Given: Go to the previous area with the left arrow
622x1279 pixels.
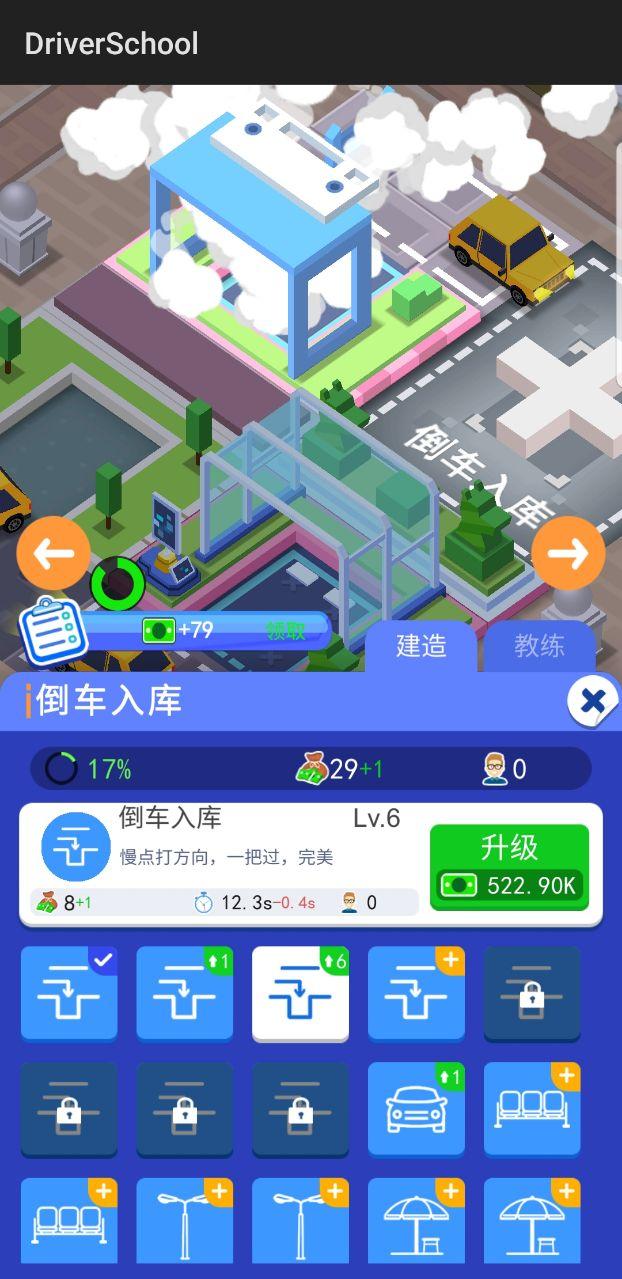Looking at the screenshot, I should coord(53,553).
